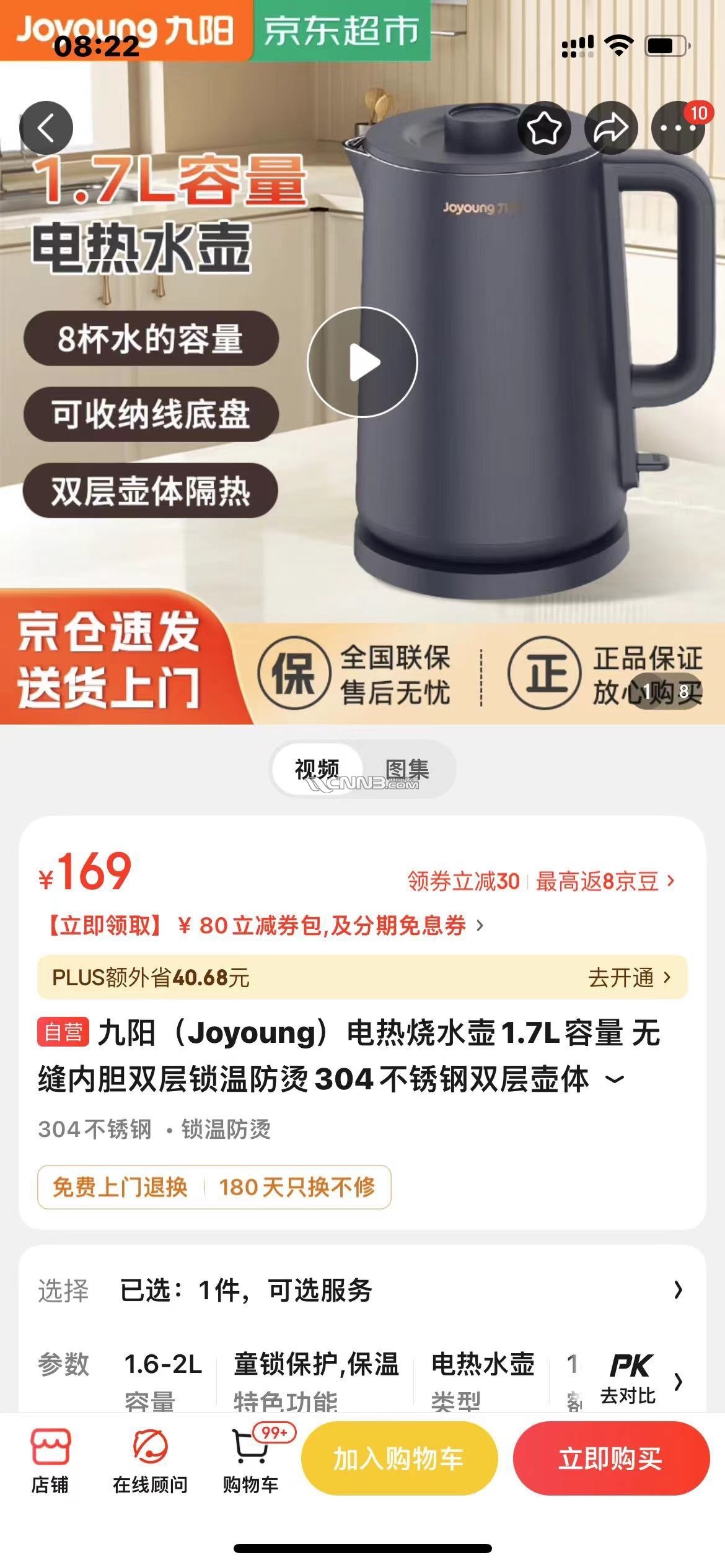This screenshot has width=725, height=1568.
Task: Open the three-dot more menu
Action: 677,128
